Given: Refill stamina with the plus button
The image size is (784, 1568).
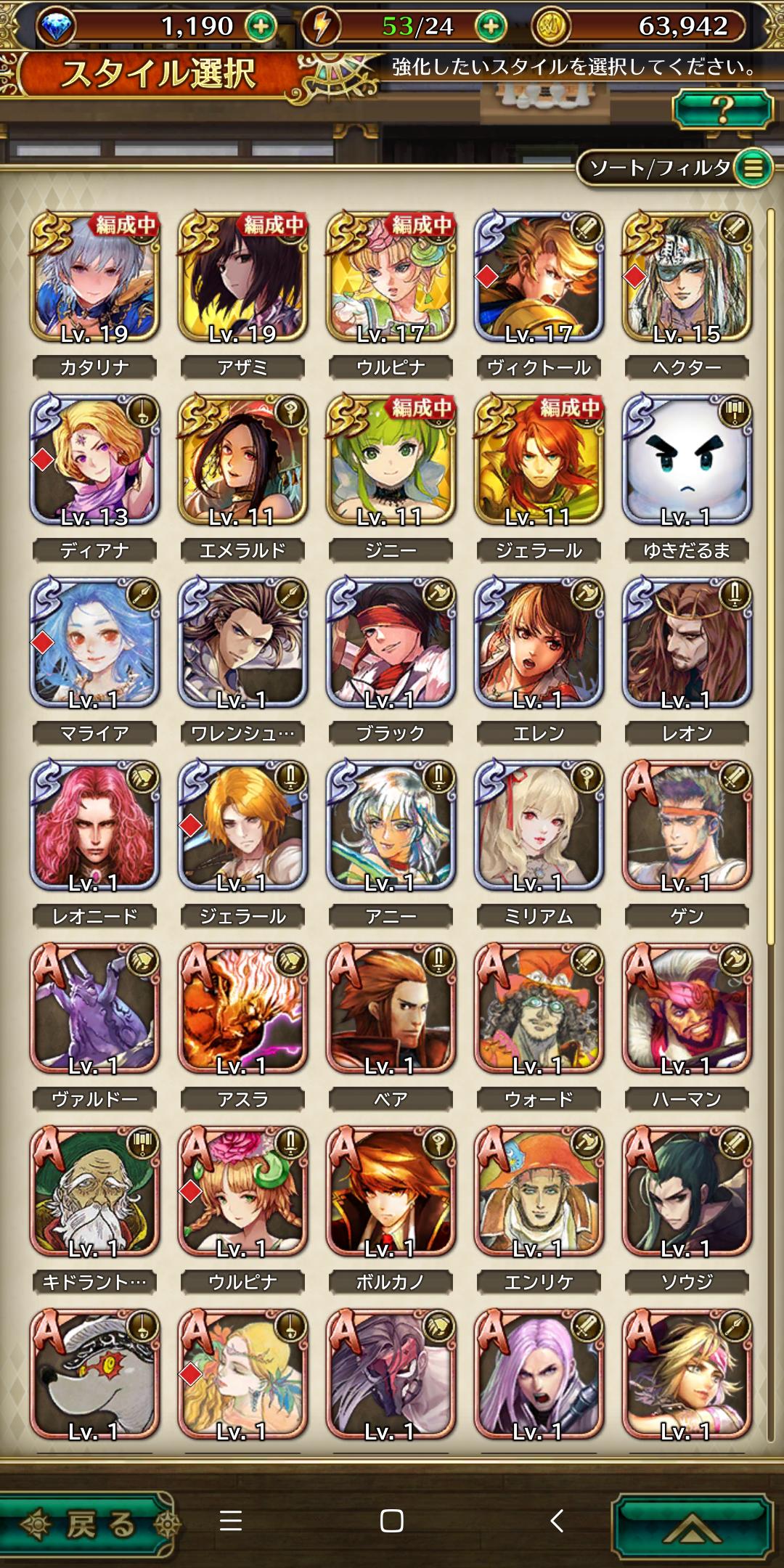Looking at the screenshot, I should coord(491,27).
